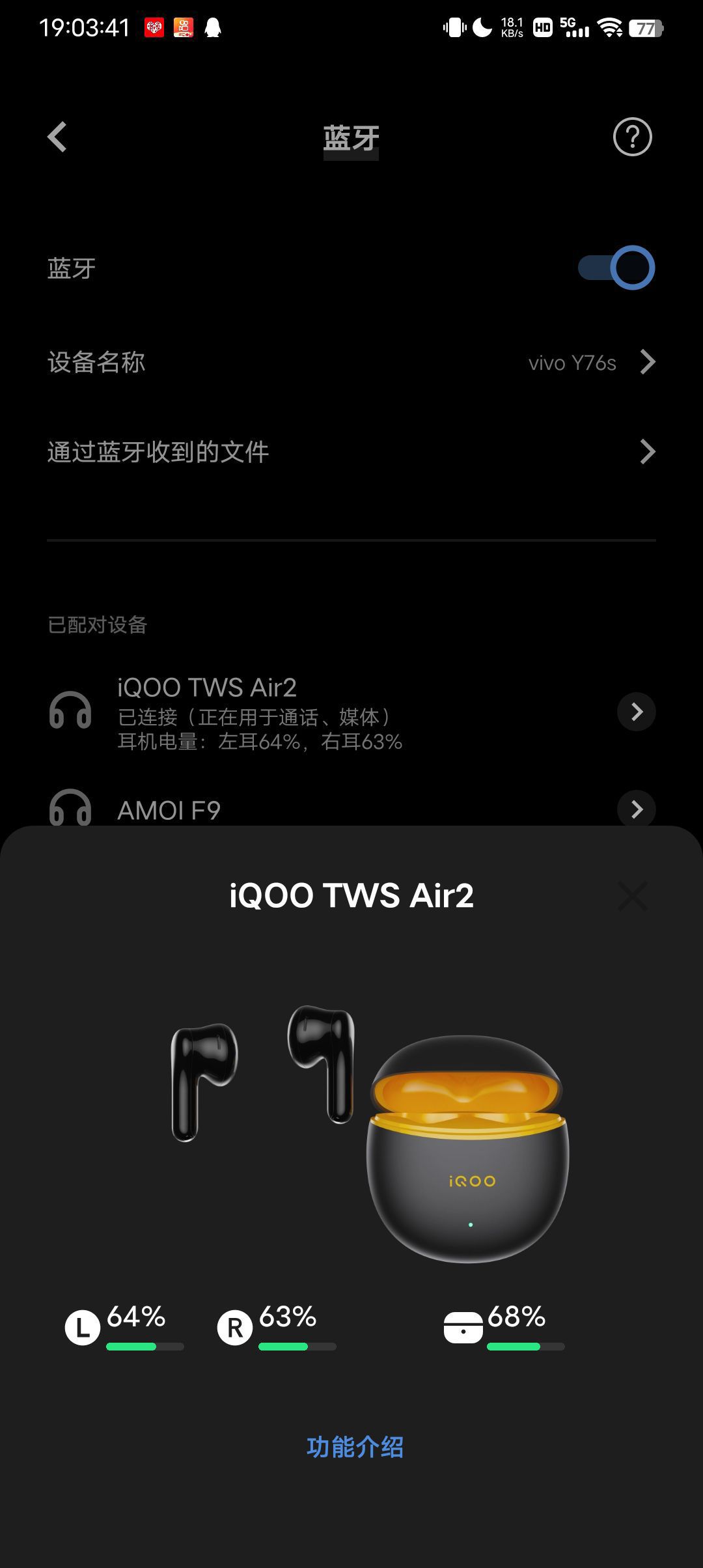Open AMOI F9 device details arrow
703x1568 pixels.
636,809
